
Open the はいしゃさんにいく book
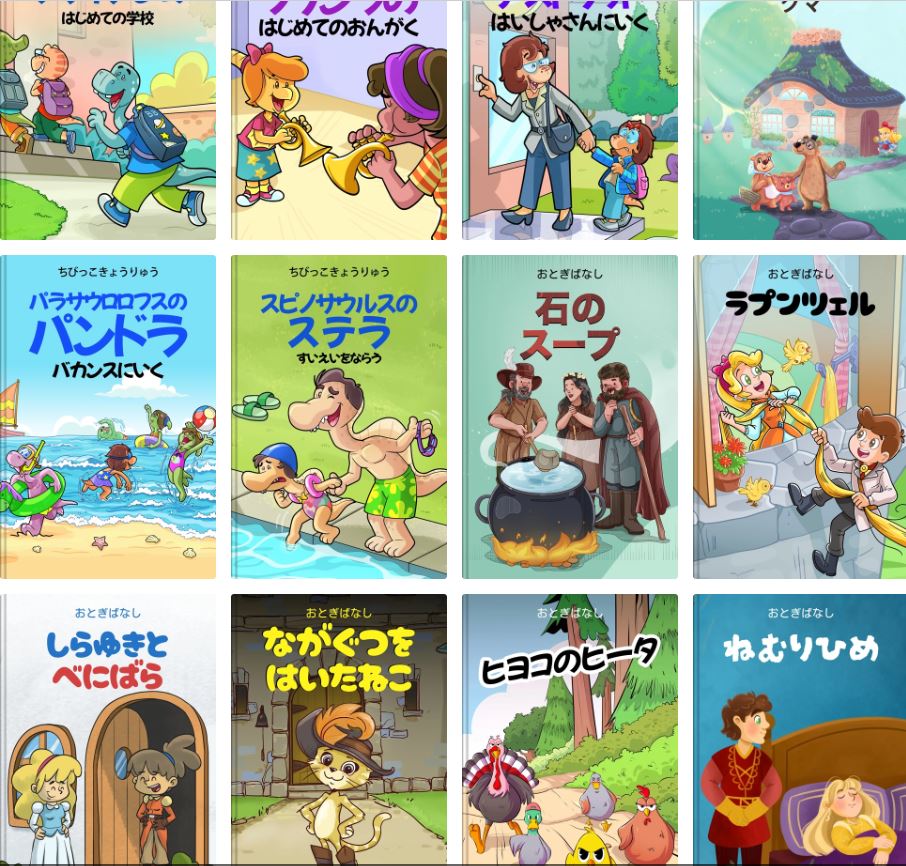click(570, 120)
